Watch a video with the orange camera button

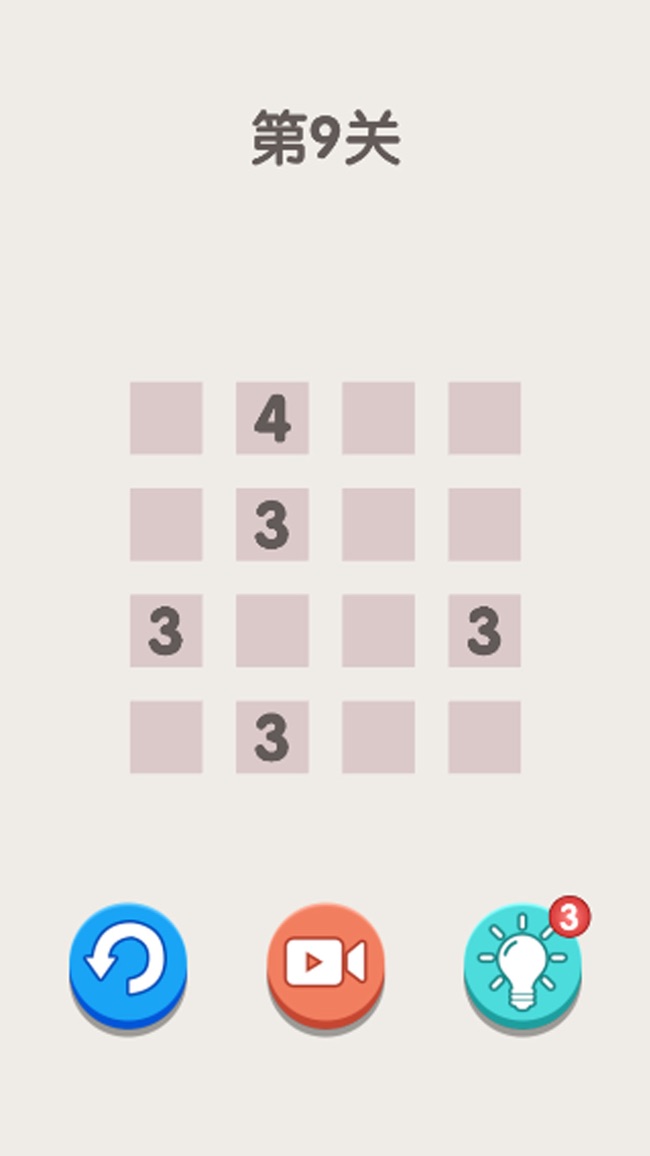pyautogui.click(x=325, y=966)
